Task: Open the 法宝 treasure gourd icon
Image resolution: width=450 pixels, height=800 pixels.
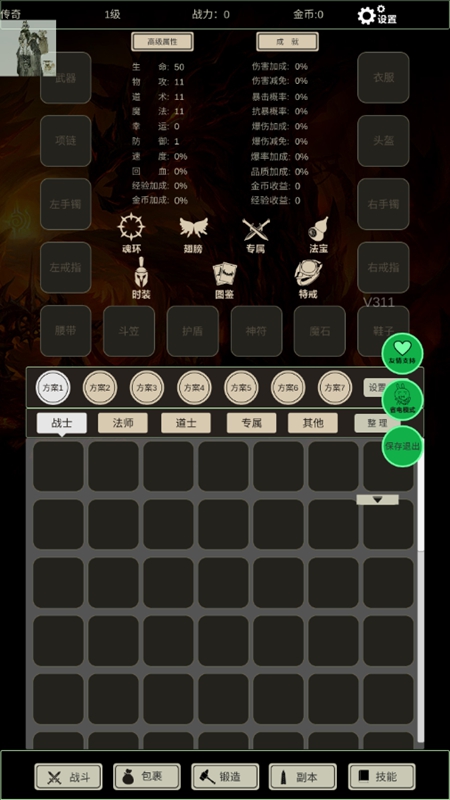Action: pos(318,235)
